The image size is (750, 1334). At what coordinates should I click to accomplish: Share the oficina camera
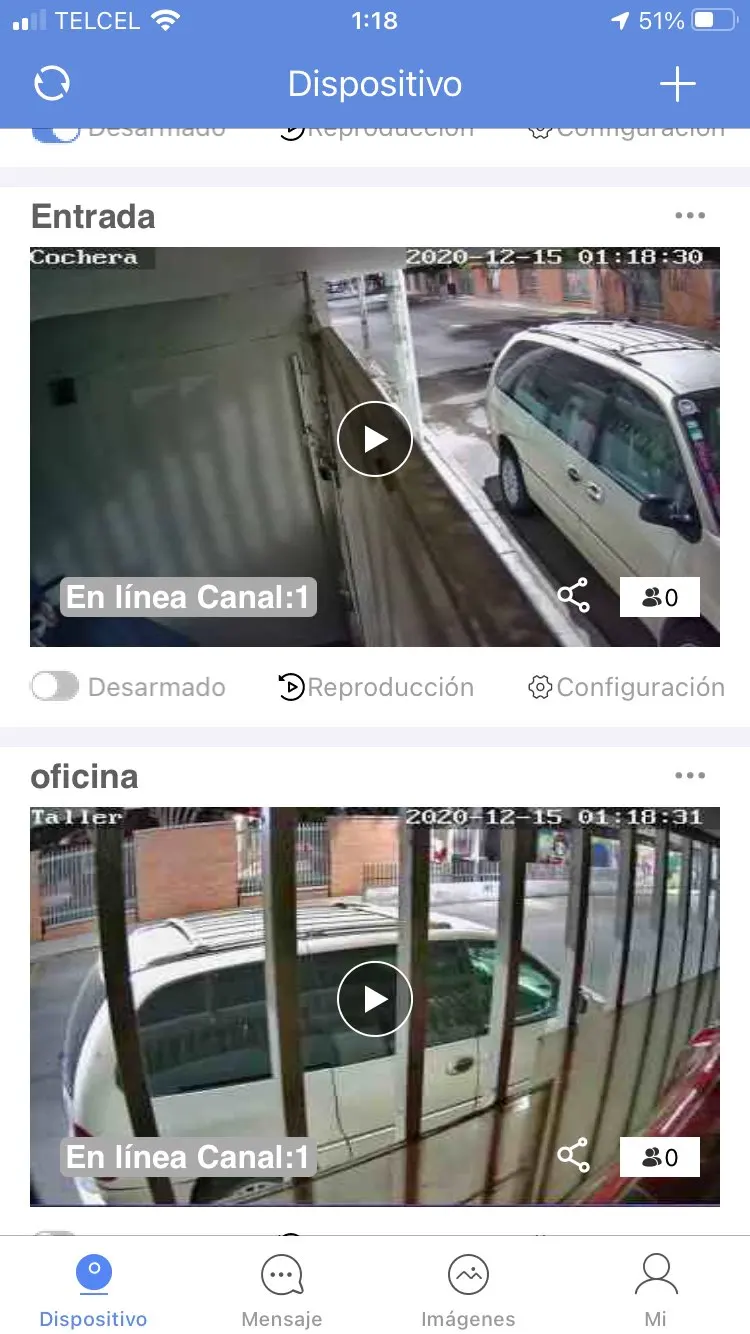pos(573,1157)
